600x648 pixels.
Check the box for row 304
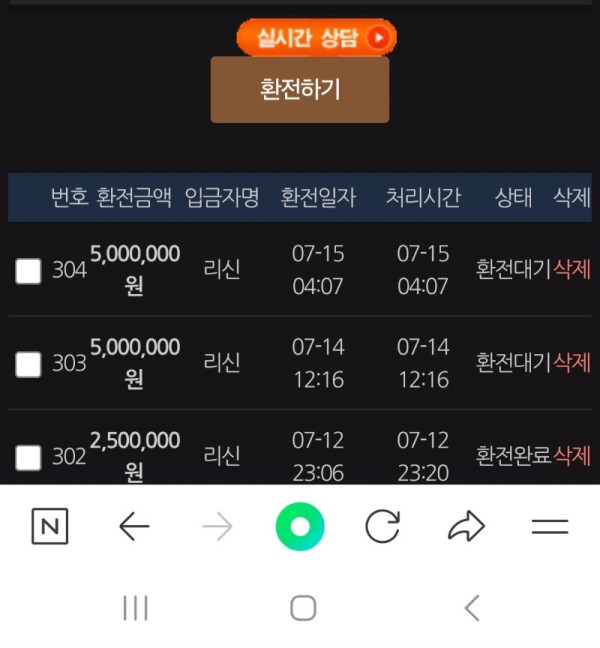pyautogui.click(x=29, y=270)
